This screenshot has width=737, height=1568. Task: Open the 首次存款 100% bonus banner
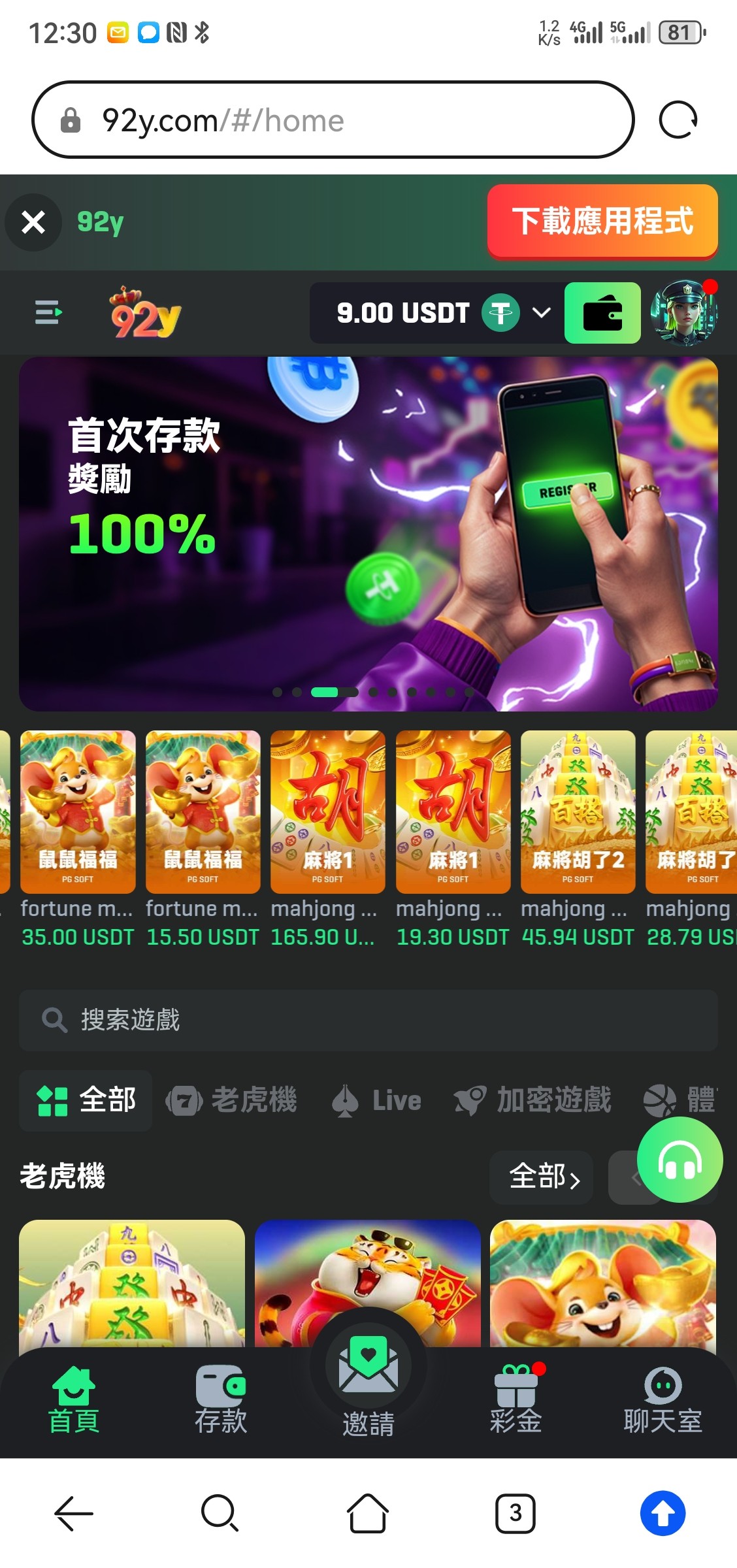point(368,533)
